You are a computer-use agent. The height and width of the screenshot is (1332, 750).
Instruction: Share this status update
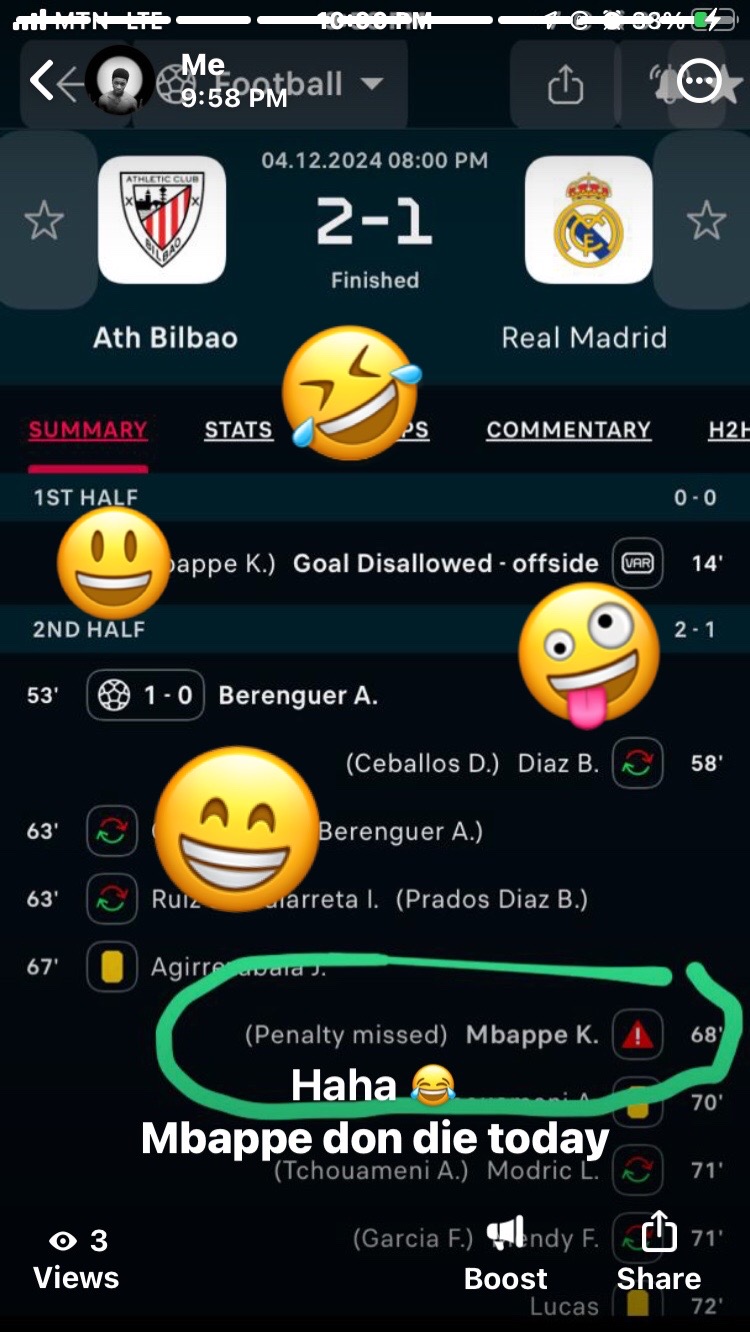tap(658, 1256)
